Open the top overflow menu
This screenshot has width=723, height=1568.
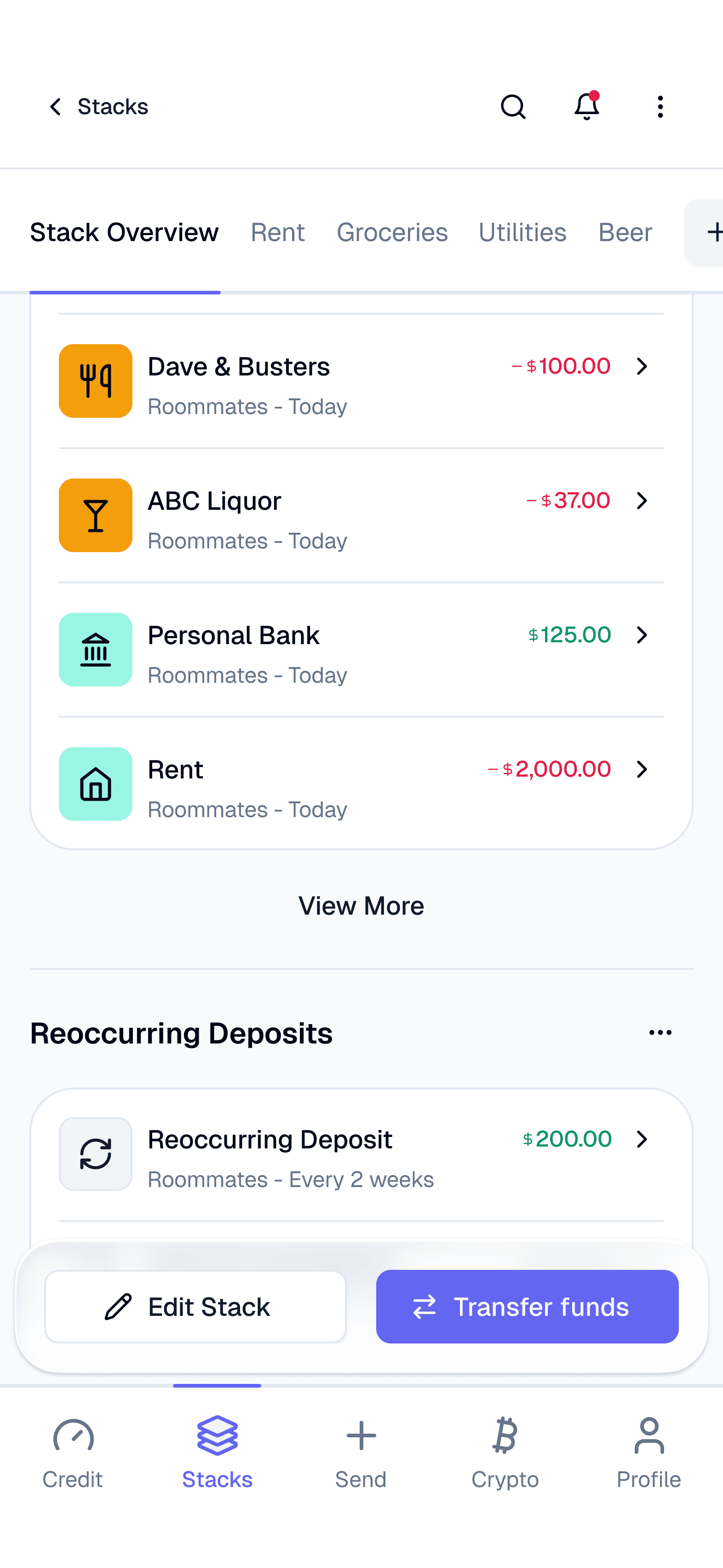tap(660, 107)
